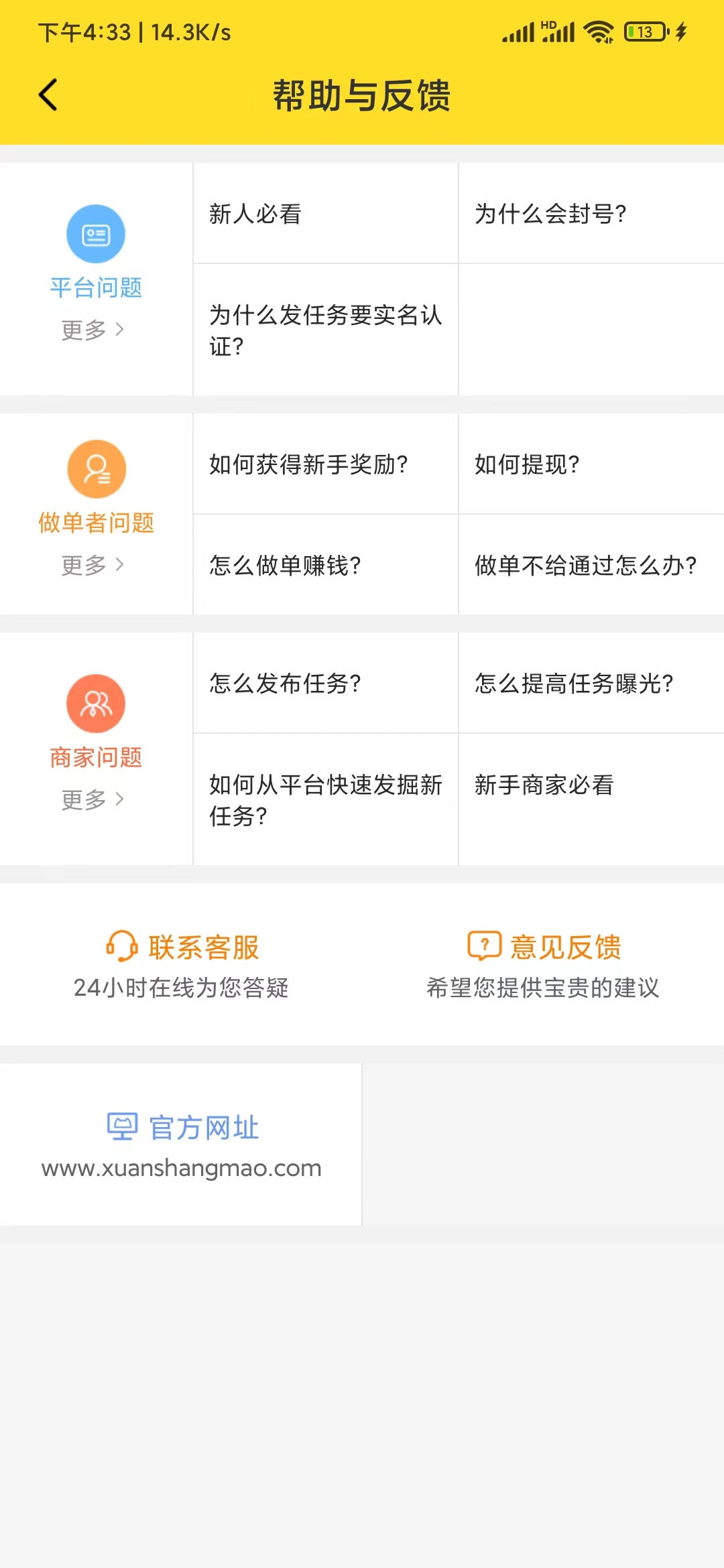Open 如何获得新手奖励 question
Image resolution: width=724 pixels, height=1568 pixels.
pyautogui.click(x=308, y=464)
